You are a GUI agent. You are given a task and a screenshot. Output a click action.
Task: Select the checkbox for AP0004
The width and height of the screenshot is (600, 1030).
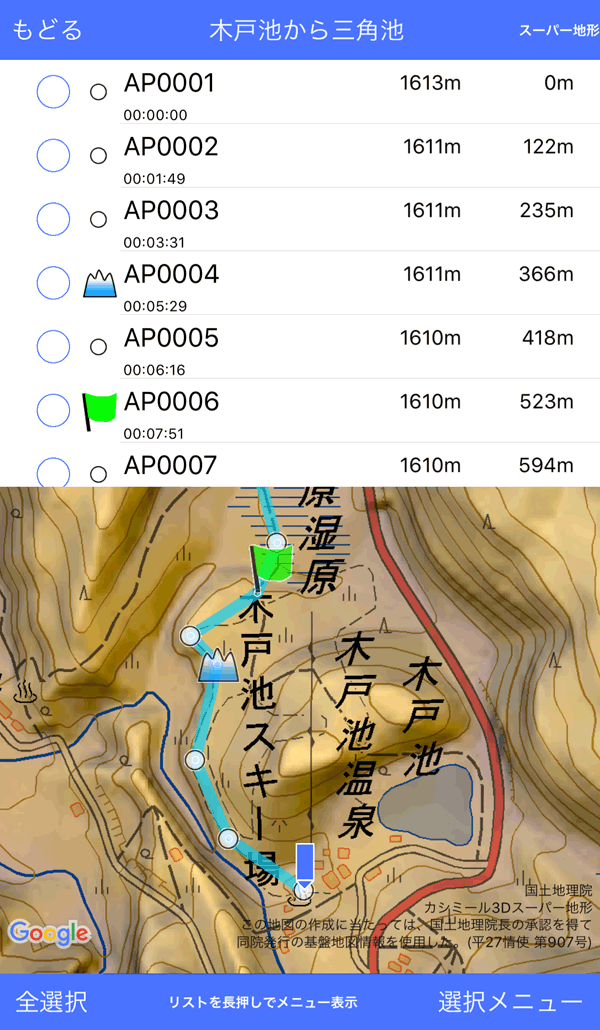pyautogui.click(x=53, y=283)
